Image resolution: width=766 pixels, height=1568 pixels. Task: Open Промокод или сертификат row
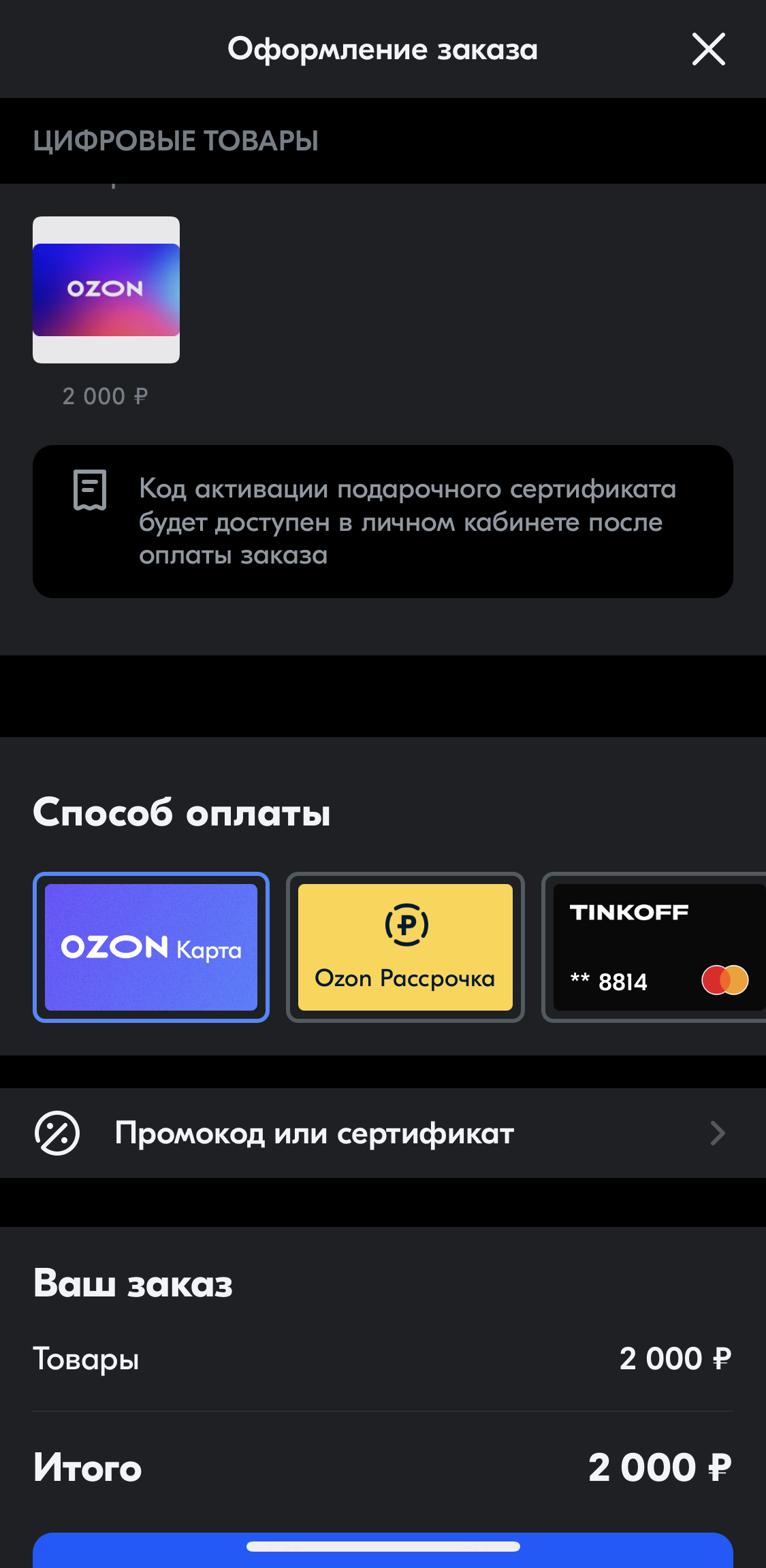click(383, 1133)
